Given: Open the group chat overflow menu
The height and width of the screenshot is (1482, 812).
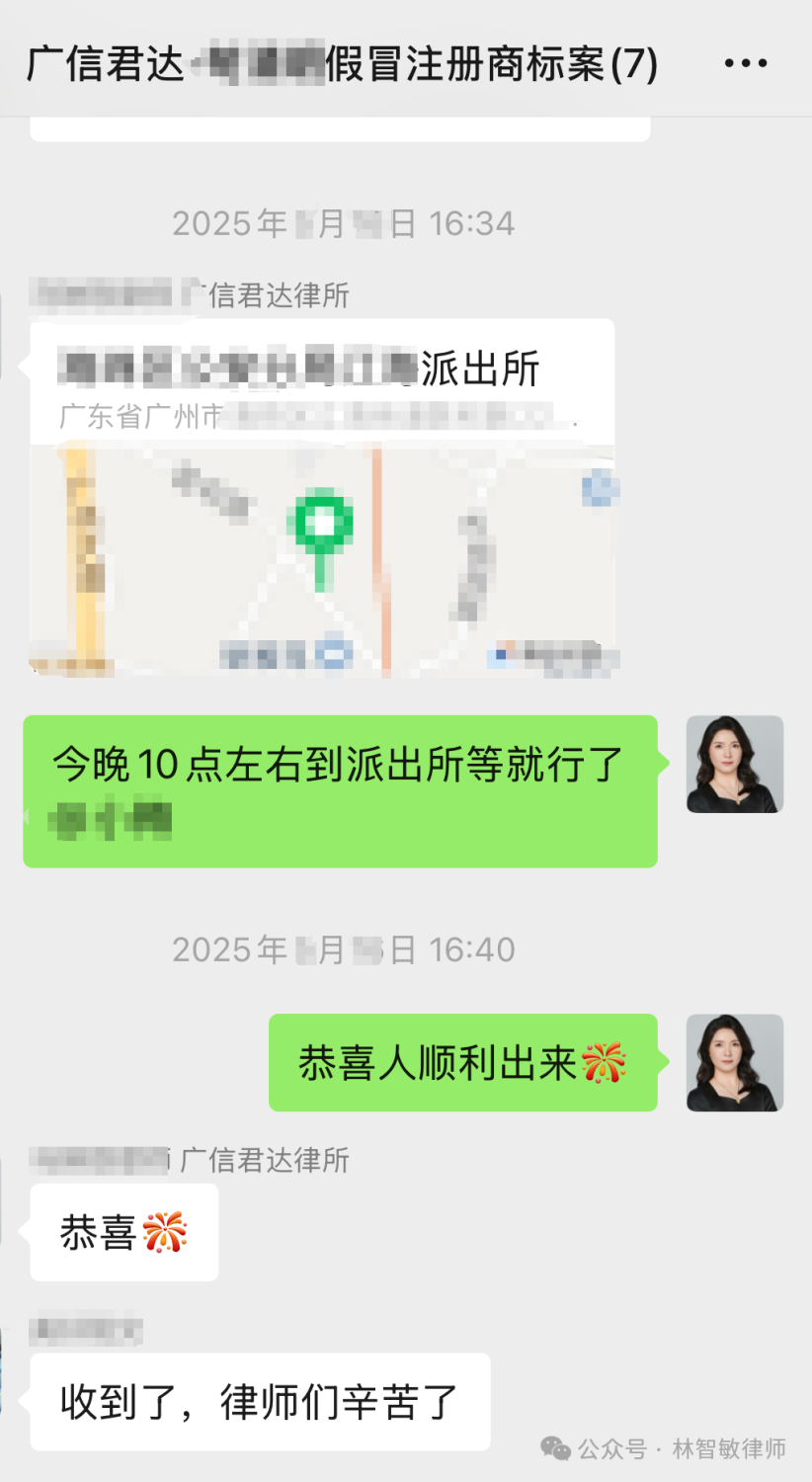Looking at the screenshot, I should 745,64.
